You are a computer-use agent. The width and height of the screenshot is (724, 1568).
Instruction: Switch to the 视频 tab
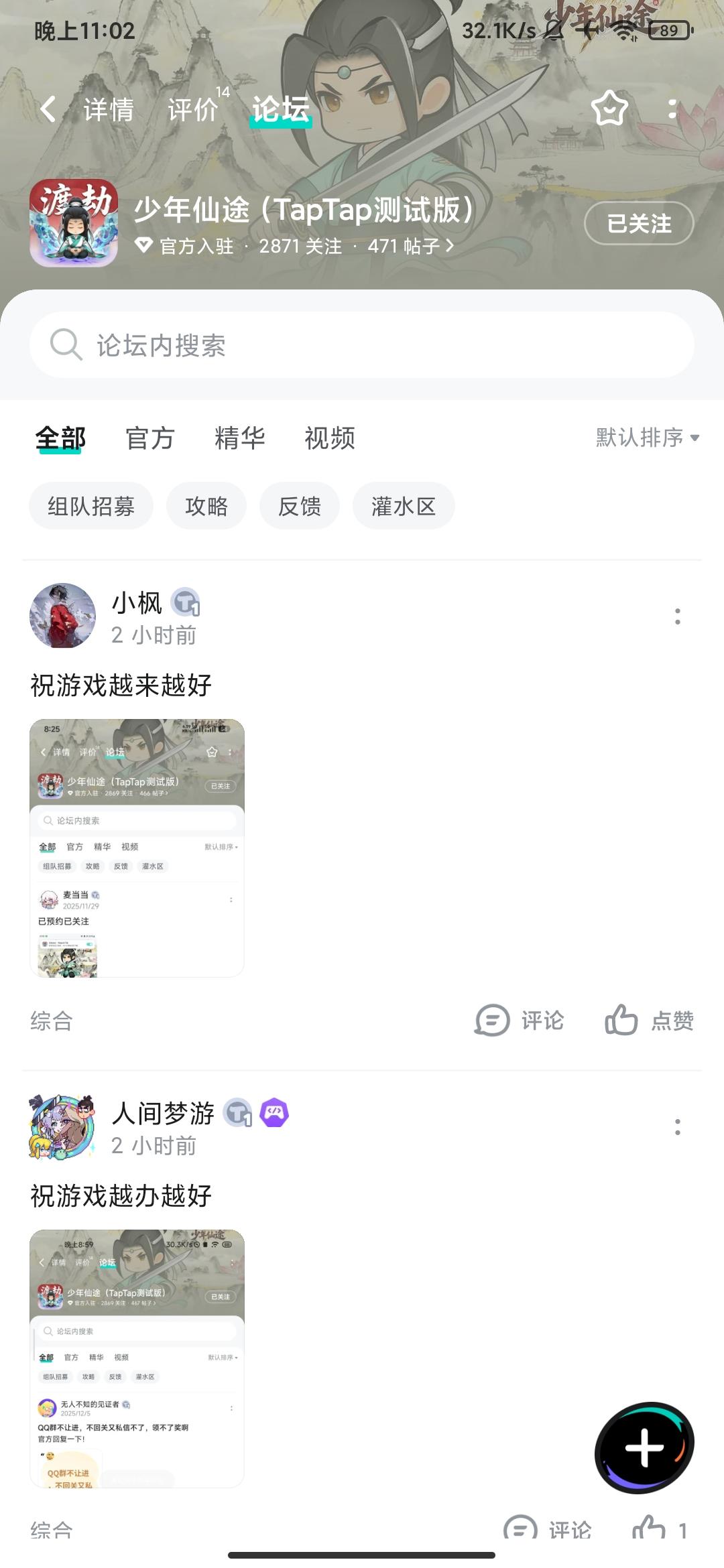coord(330,438)
